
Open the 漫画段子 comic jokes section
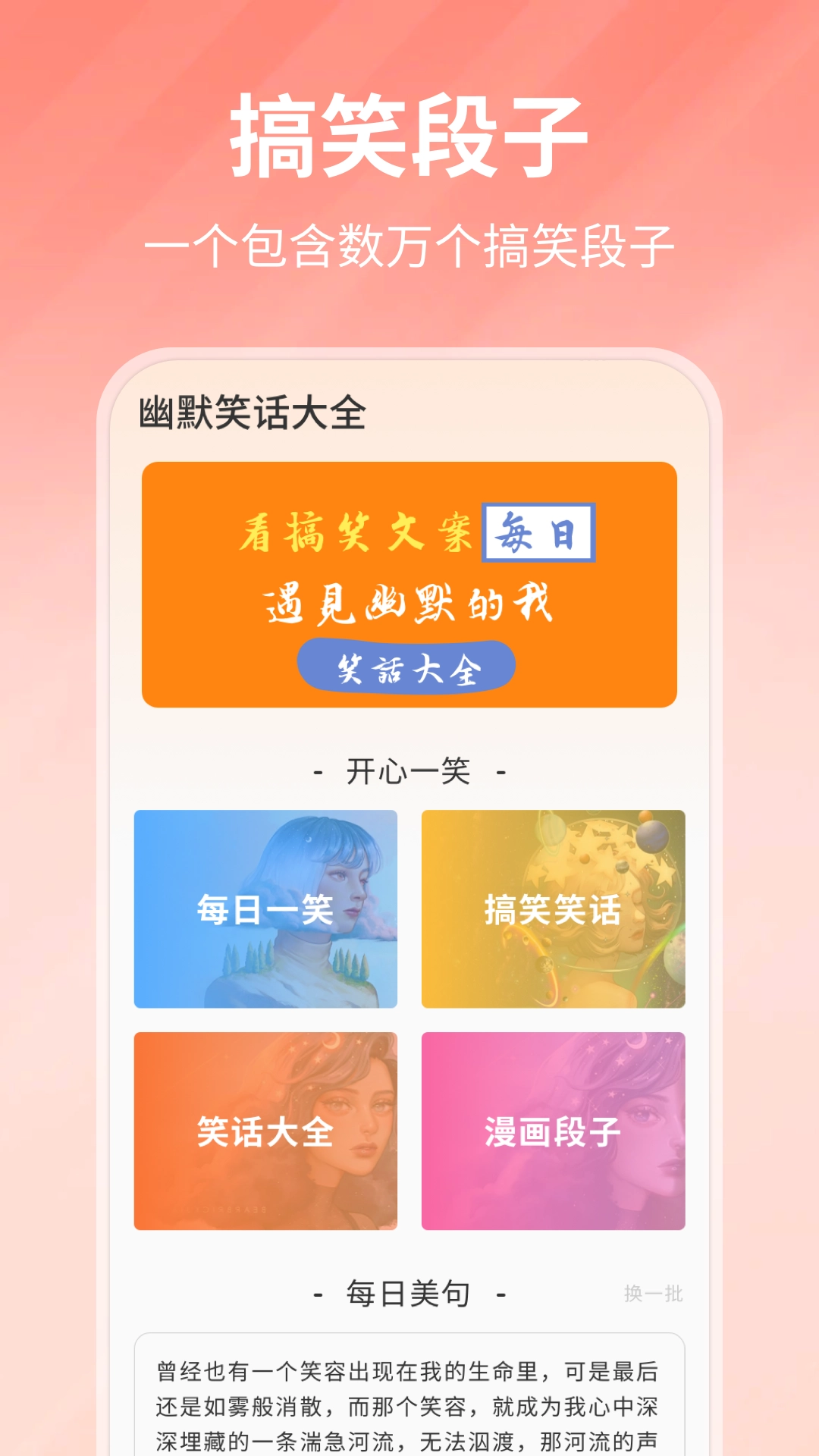pos(552,1128)
